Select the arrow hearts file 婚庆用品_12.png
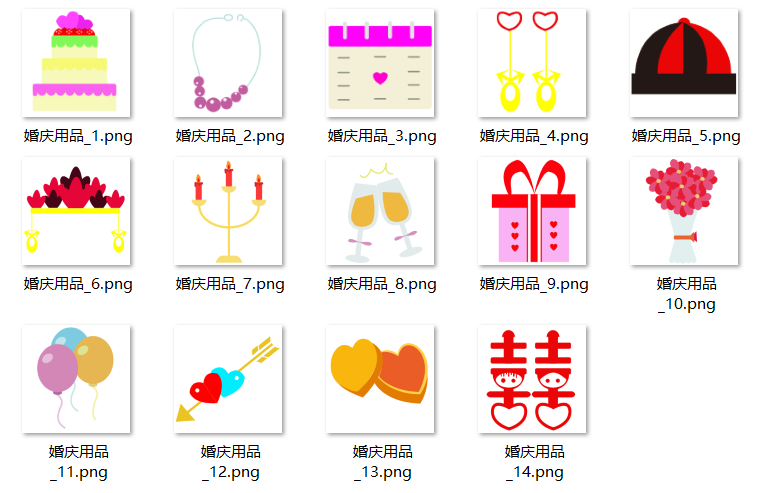This screenshot has width=765, height=493. pyautogui.click(x=228, y=380)
